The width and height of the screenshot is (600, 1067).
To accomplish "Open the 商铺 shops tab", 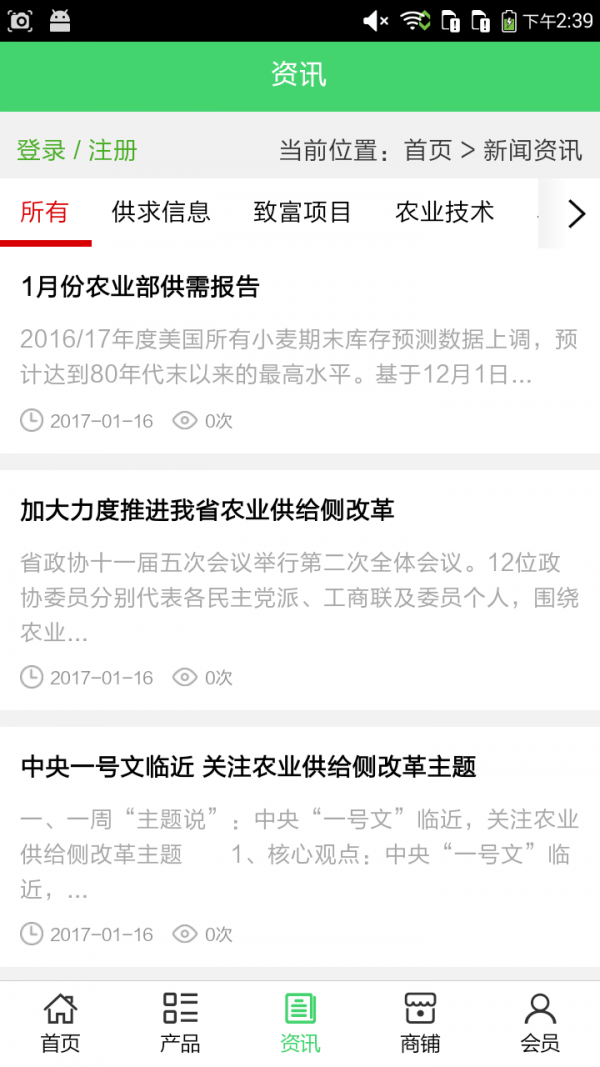I will click(420, 1023).
